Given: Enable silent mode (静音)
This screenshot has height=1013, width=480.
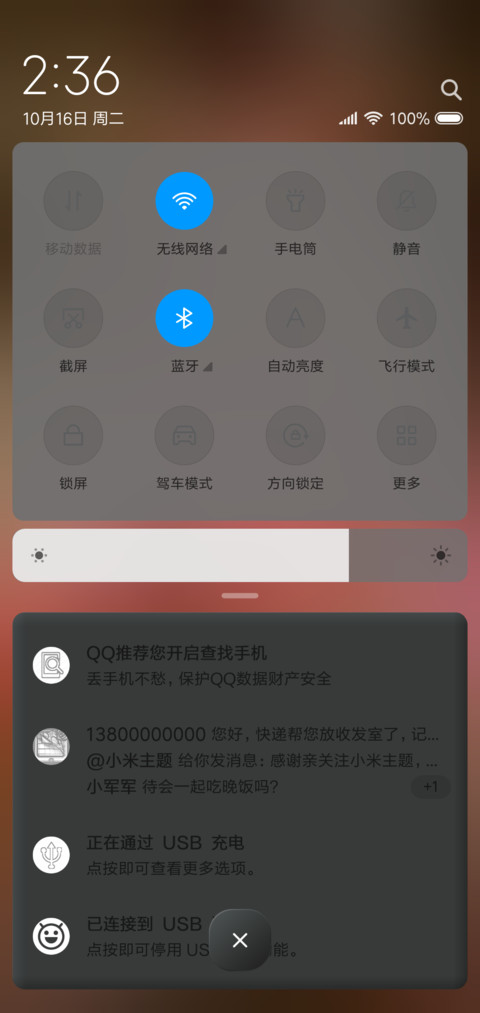Looking at the screenshot, I should (406, 201).
